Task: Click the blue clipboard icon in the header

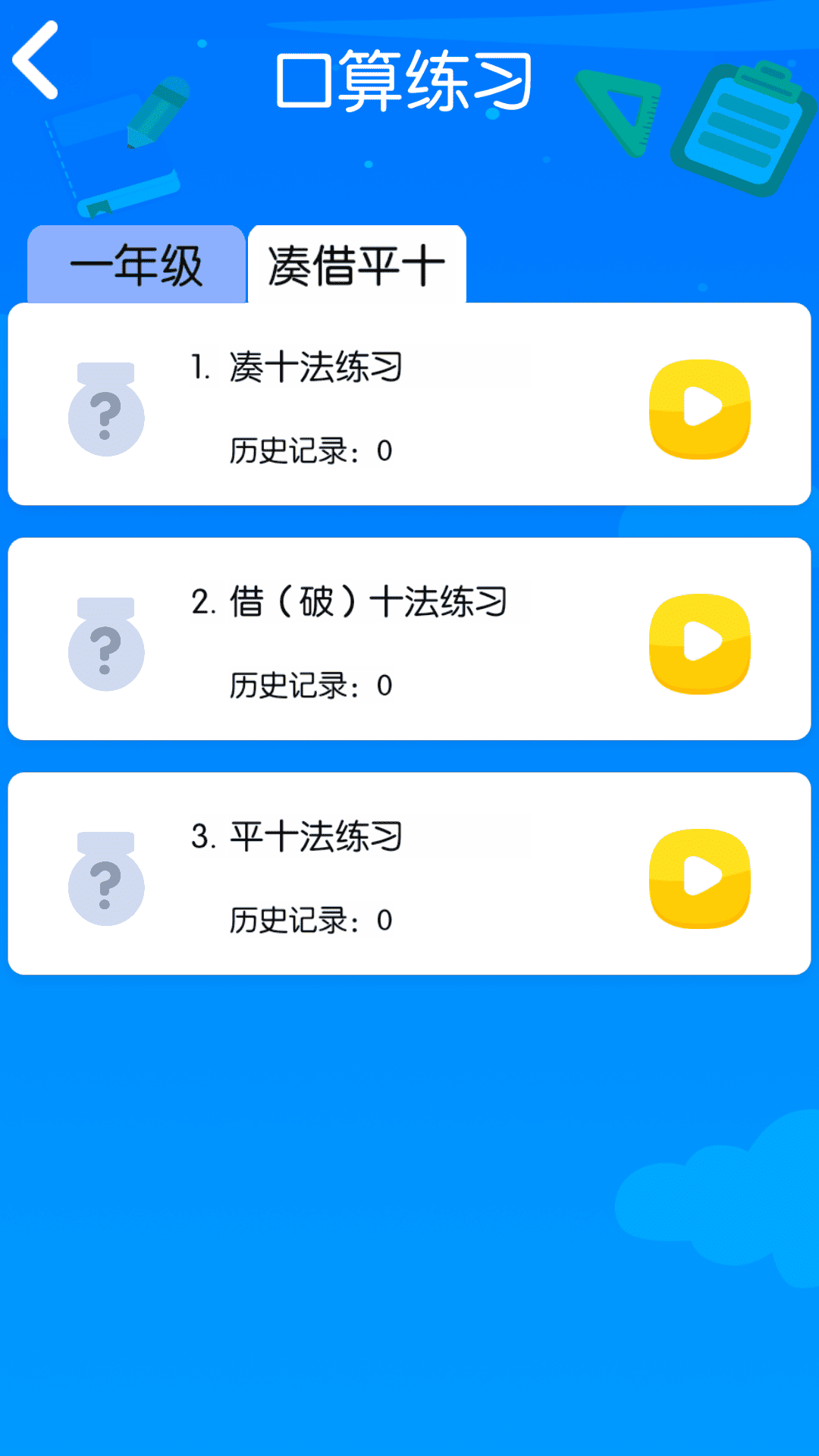Action: (x=739, y=125)
